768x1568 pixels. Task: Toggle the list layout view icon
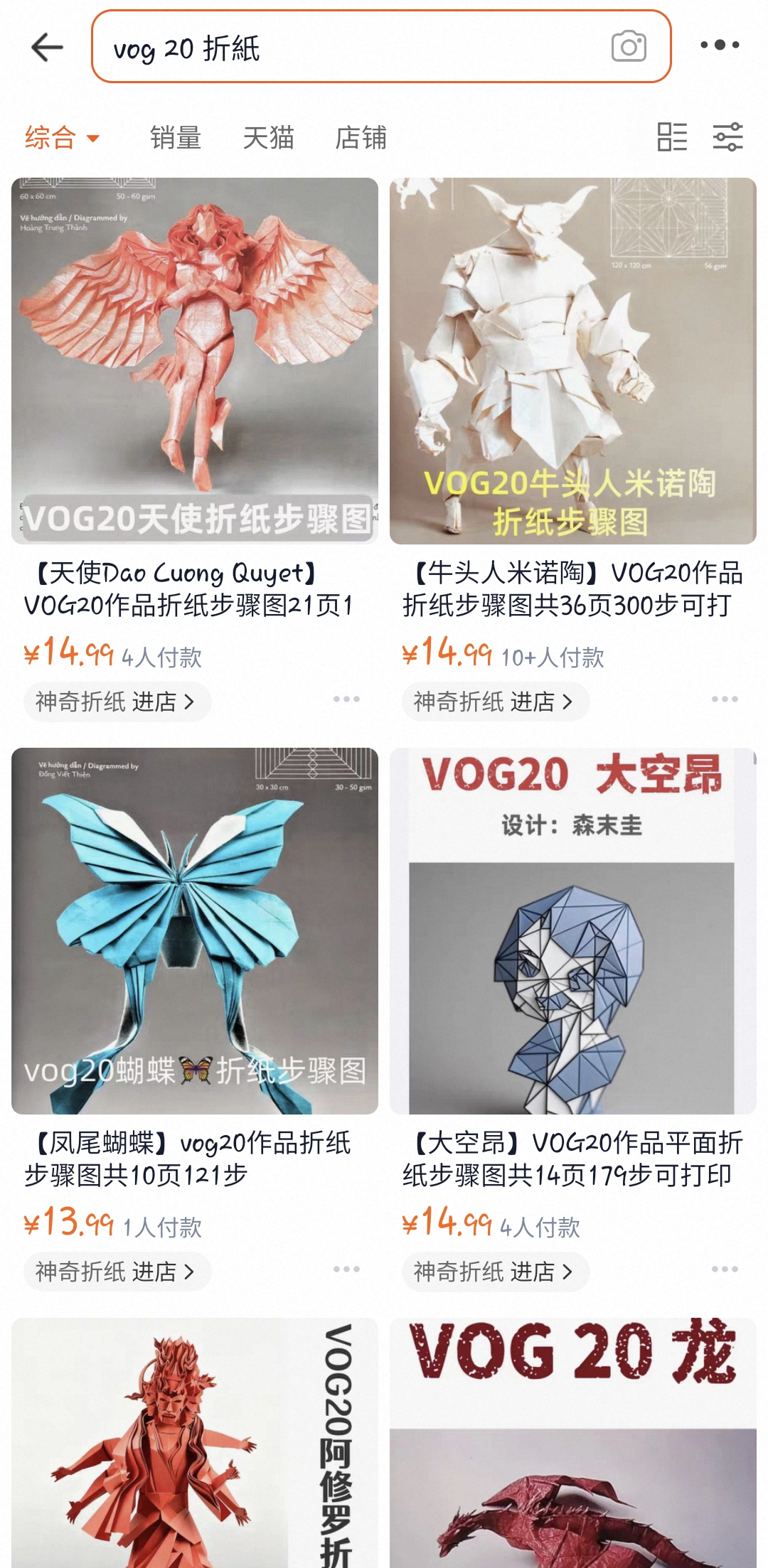(672, 137)
